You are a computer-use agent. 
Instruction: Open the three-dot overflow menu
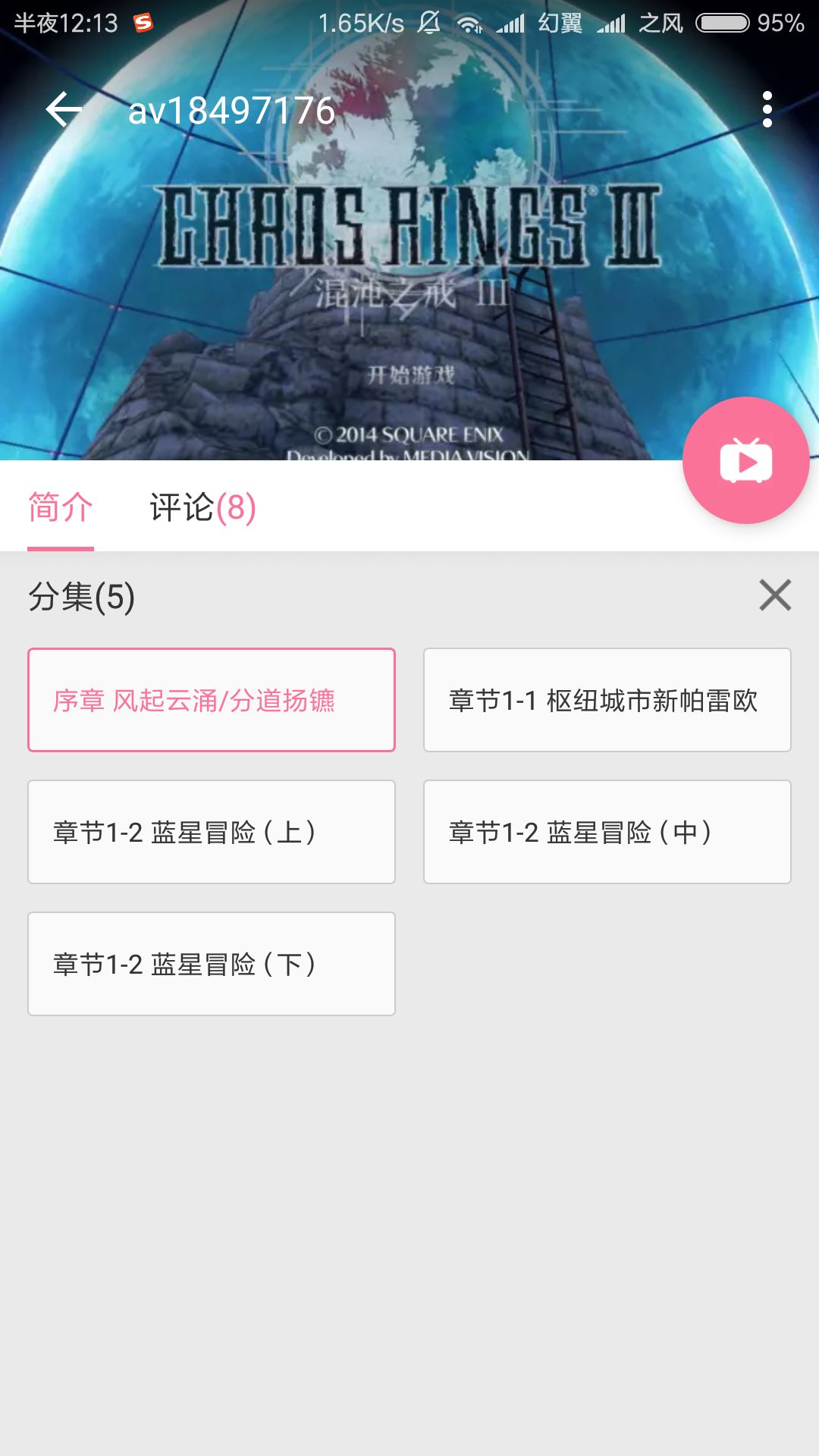click(768, 110)
